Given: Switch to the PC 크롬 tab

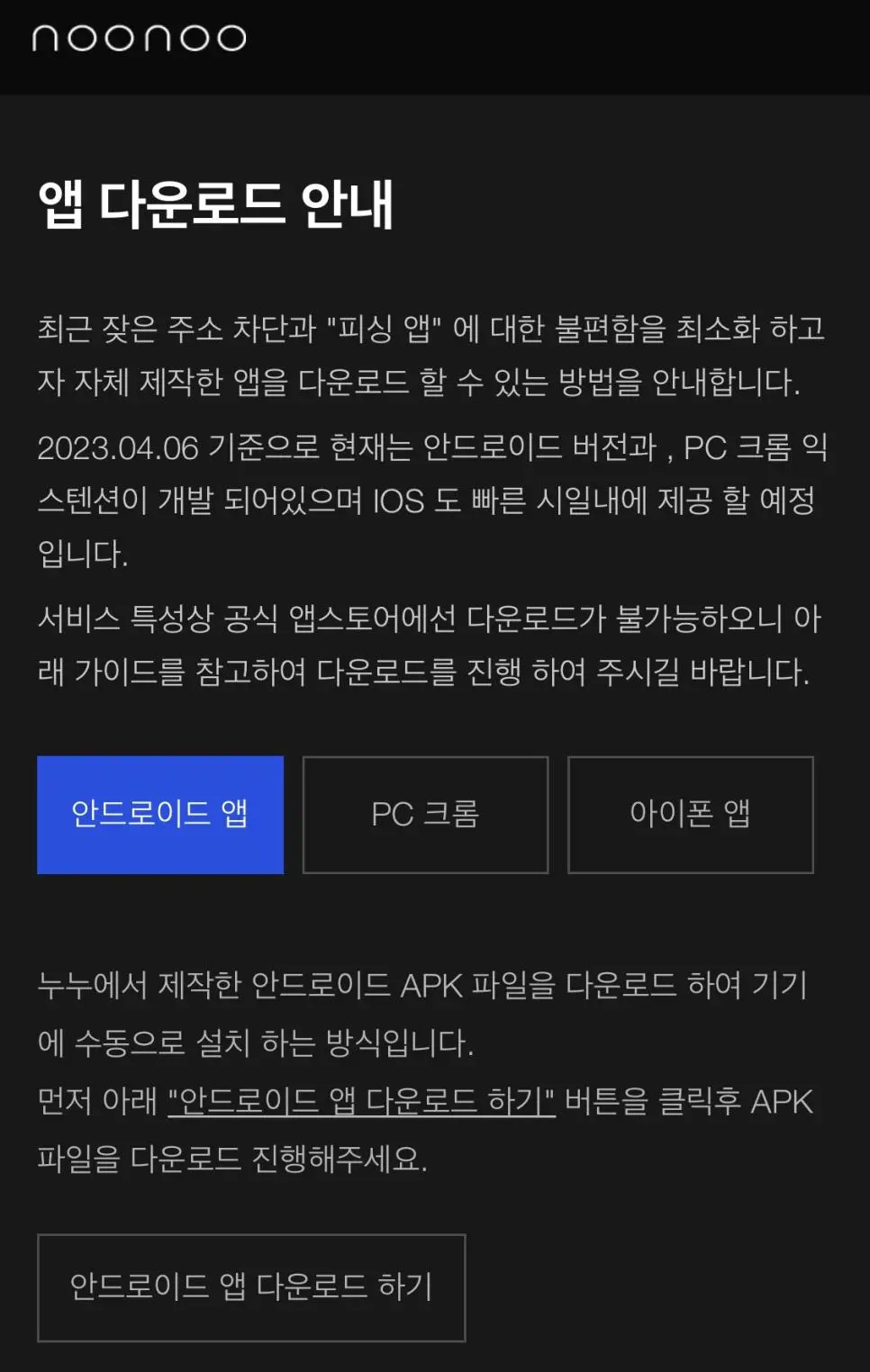Looking at the screenshot, I should (x=425, y=815).
